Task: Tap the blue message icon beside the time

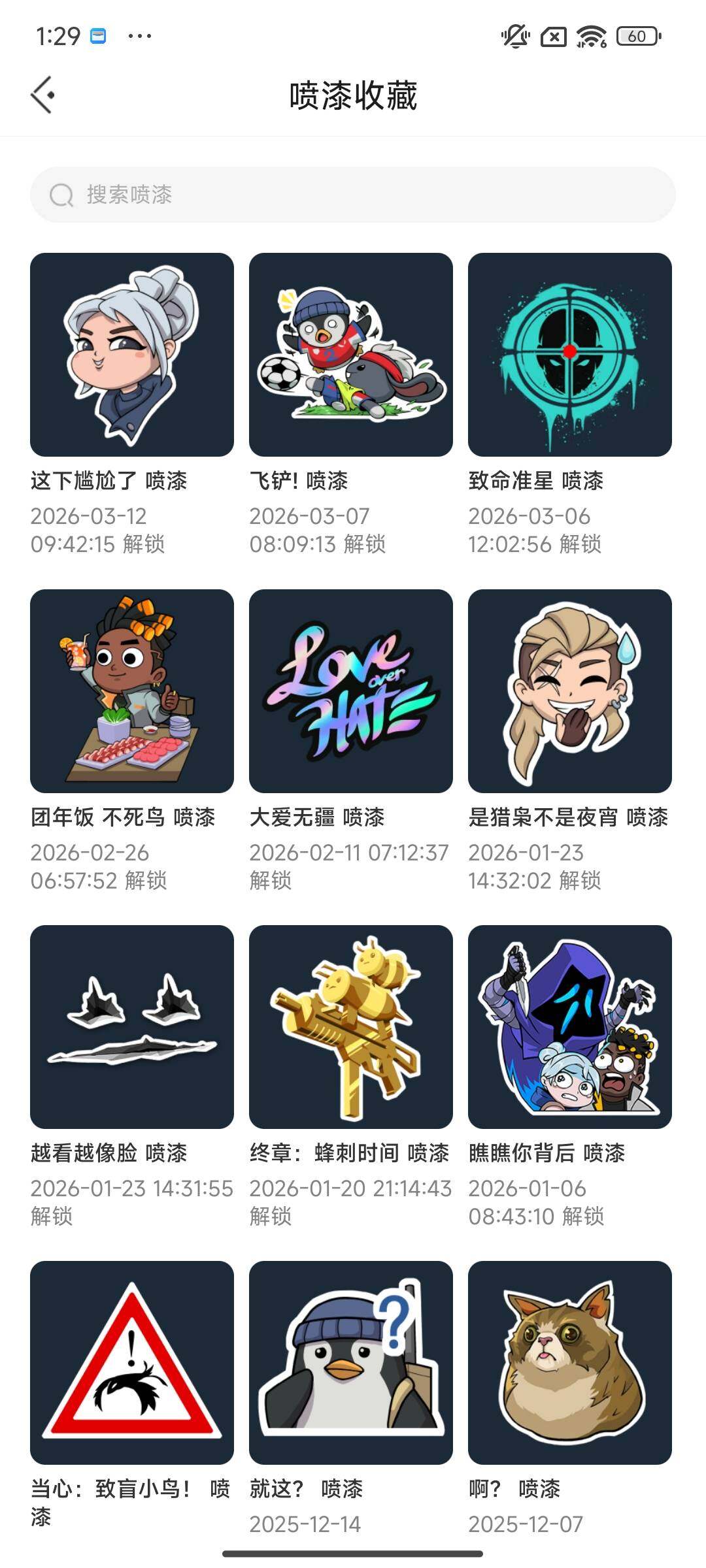Action: [99, 36]
